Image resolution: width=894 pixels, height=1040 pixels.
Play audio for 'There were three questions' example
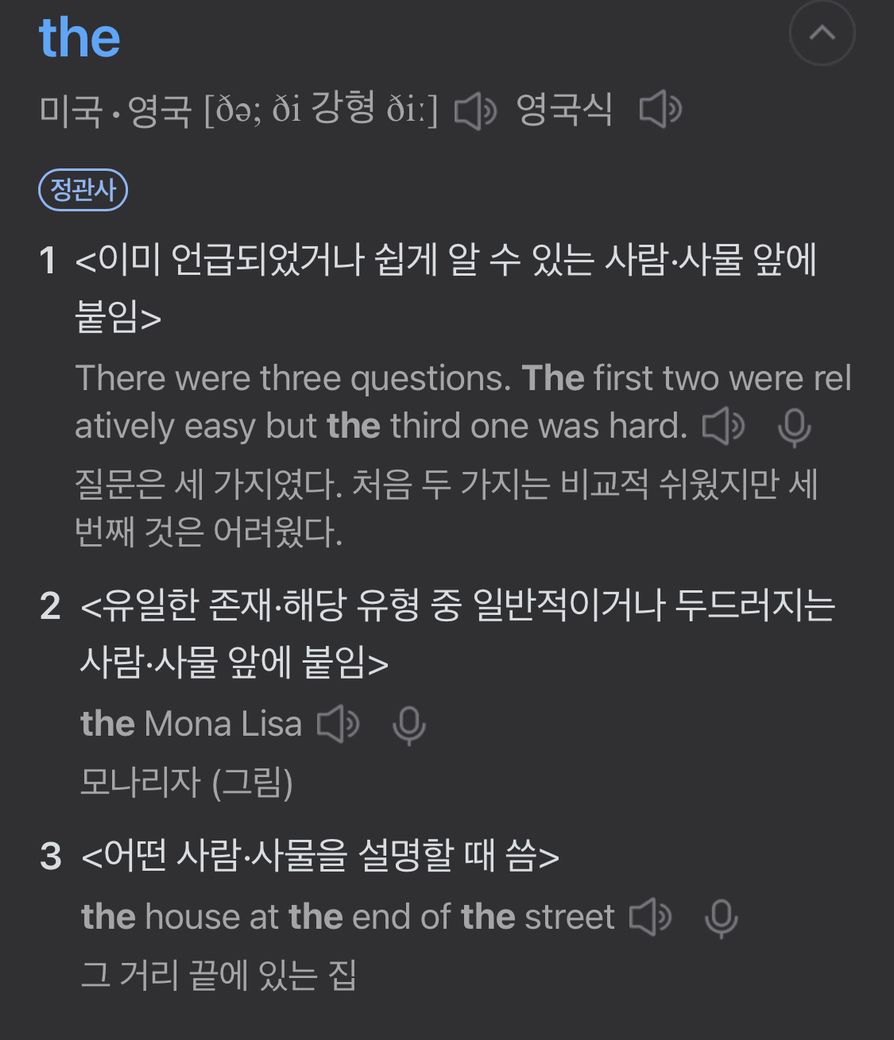723,428
